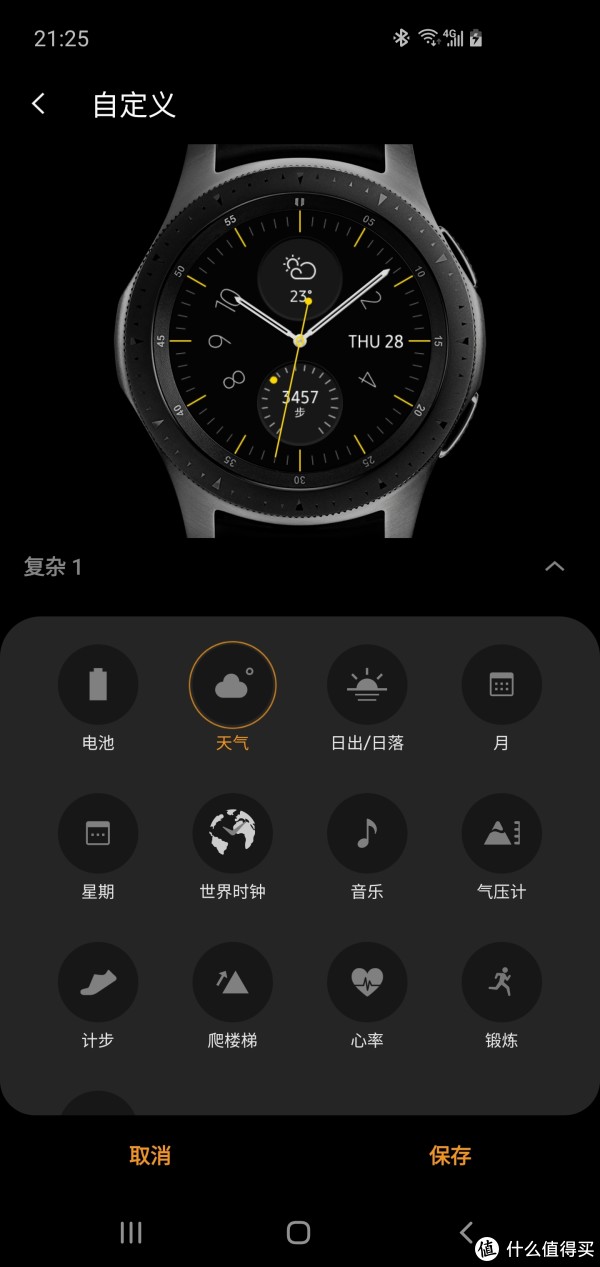Open recent apps from navigation bar
The width and height of the screenshot is (600, 1267).
pyautogui.click(x=131, y=1232)
